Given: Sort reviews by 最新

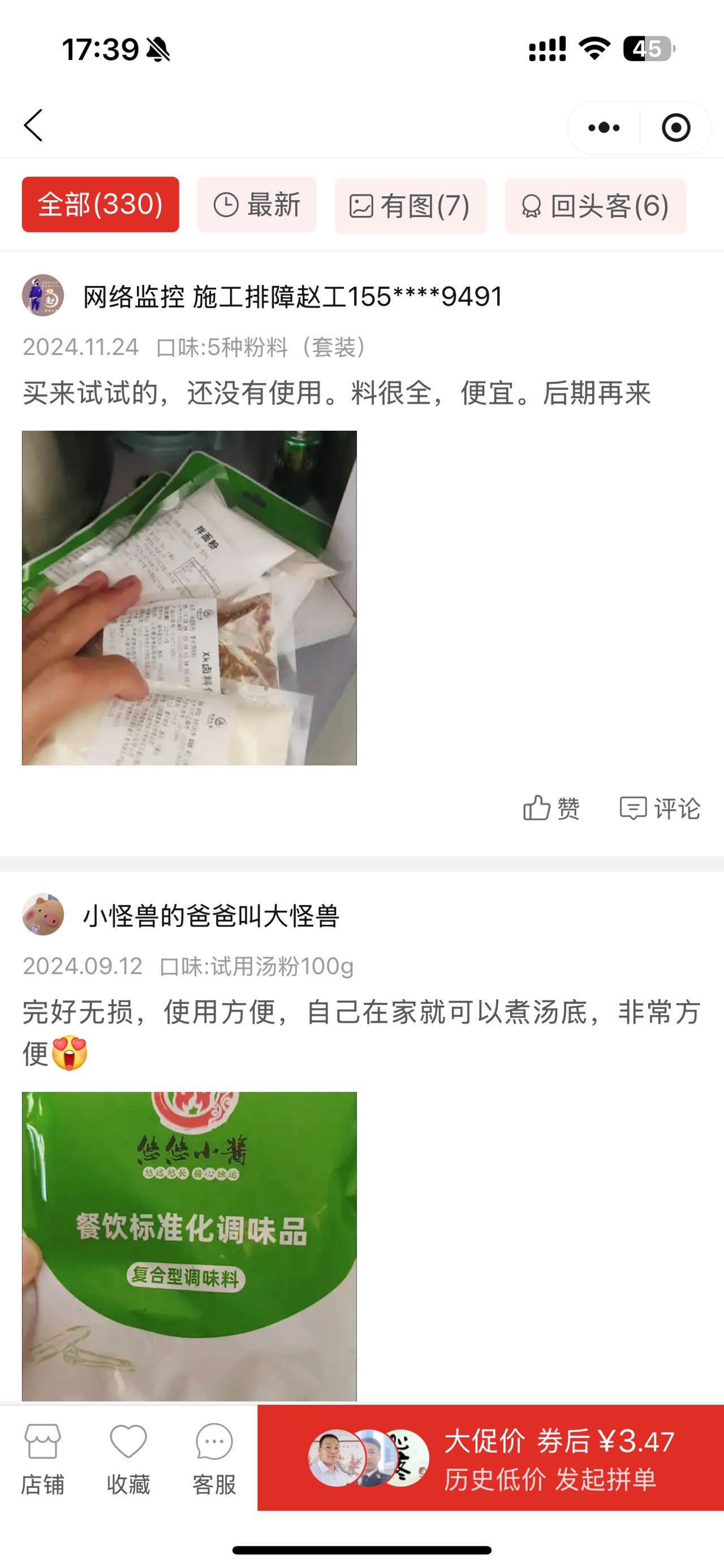Looking at the screenshot, I should 257,205.
